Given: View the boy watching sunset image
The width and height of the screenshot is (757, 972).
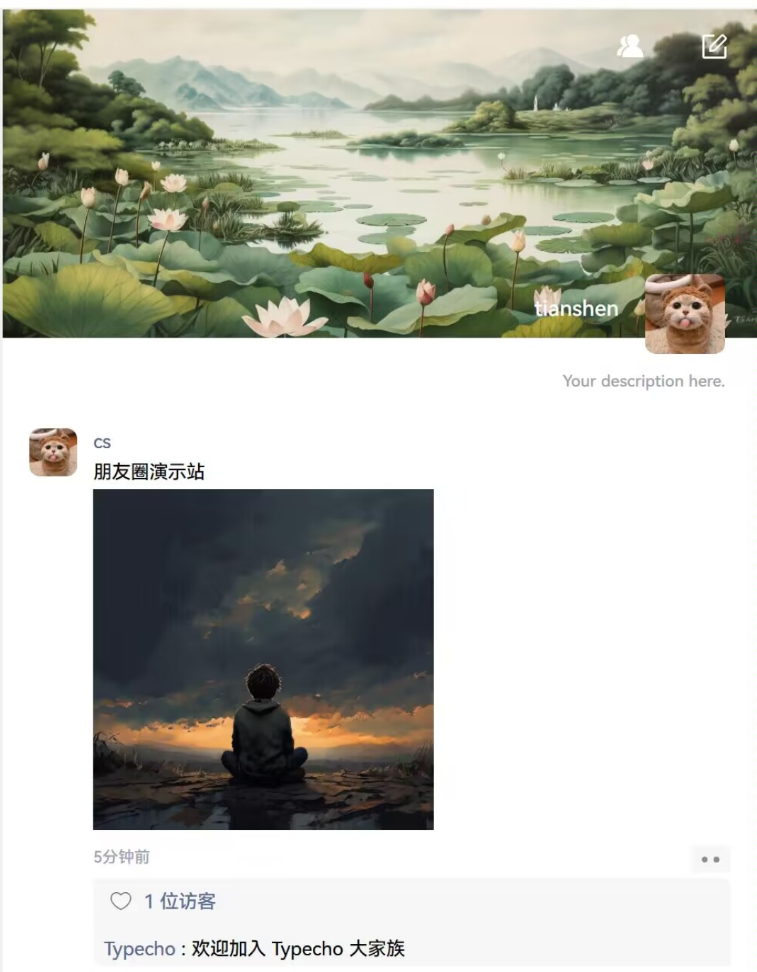Looking at the screenshot, I should tap(263, 659).
